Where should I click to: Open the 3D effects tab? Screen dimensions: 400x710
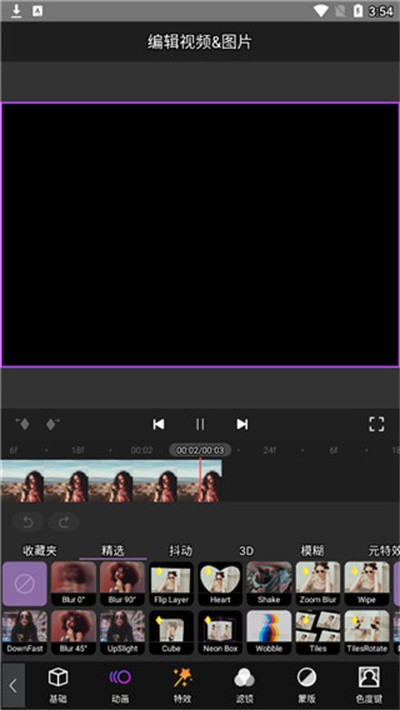tap(246, 551)
